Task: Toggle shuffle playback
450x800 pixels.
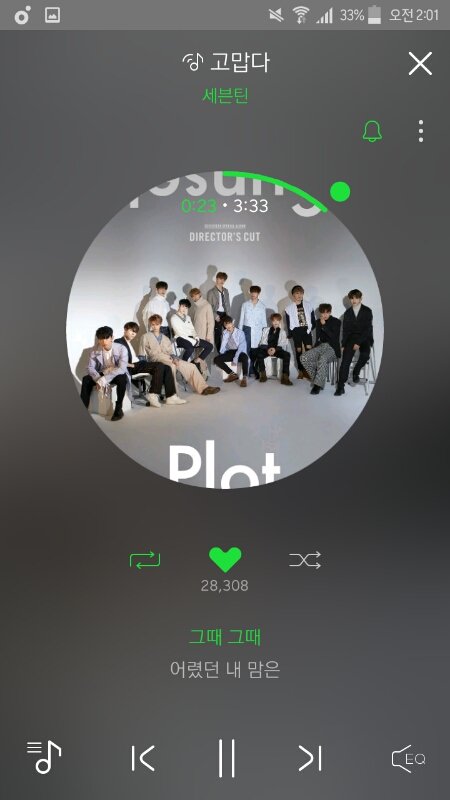Action: tap(305, 560)
